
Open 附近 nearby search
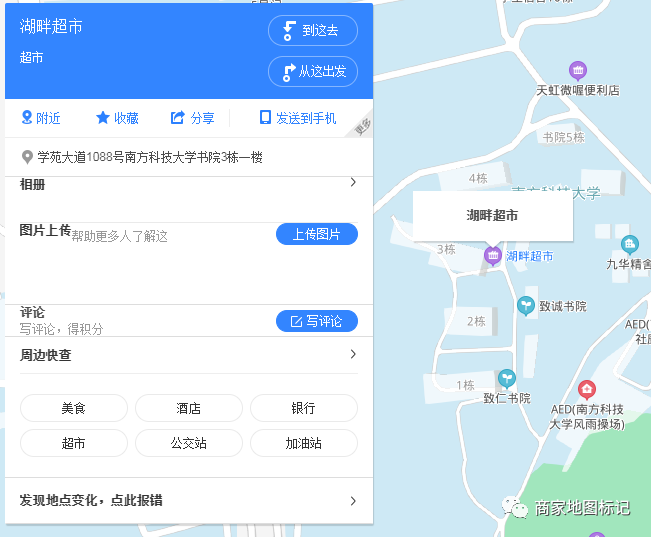pyautogui.click(x=41, y=118)
